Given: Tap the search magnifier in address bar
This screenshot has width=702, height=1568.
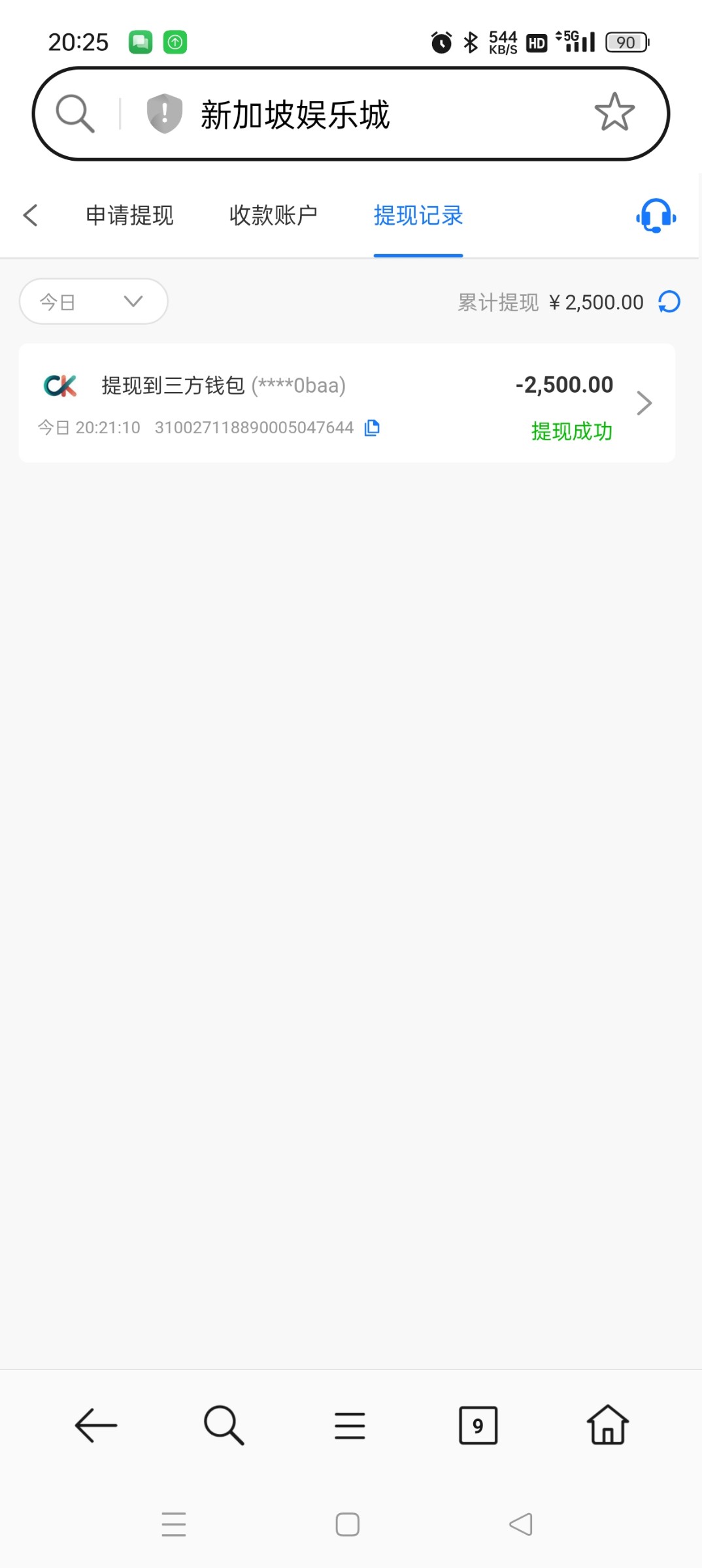Looking at the screenshot, I should [75, 114].
